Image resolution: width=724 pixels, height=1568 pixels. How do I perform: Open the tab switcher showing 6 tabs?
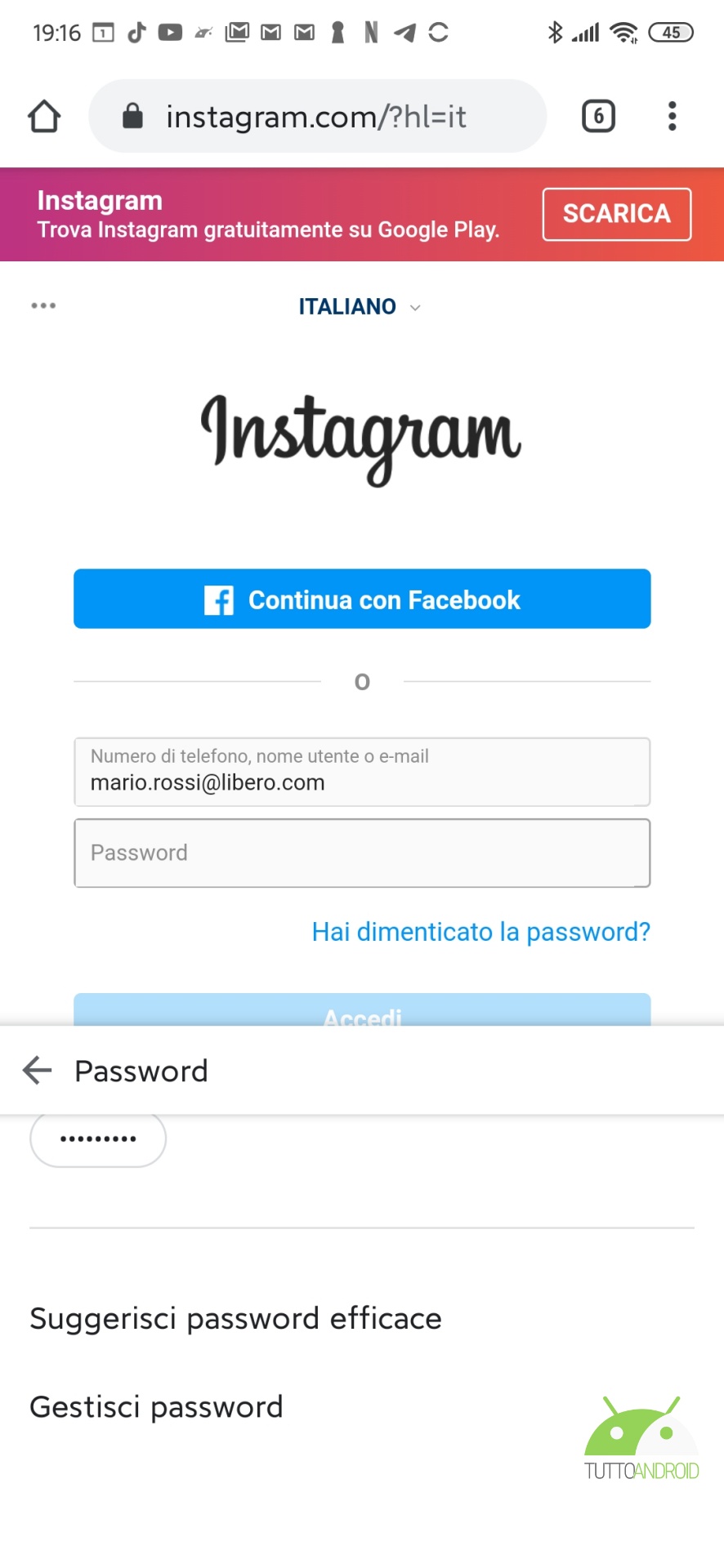[598, 117]
